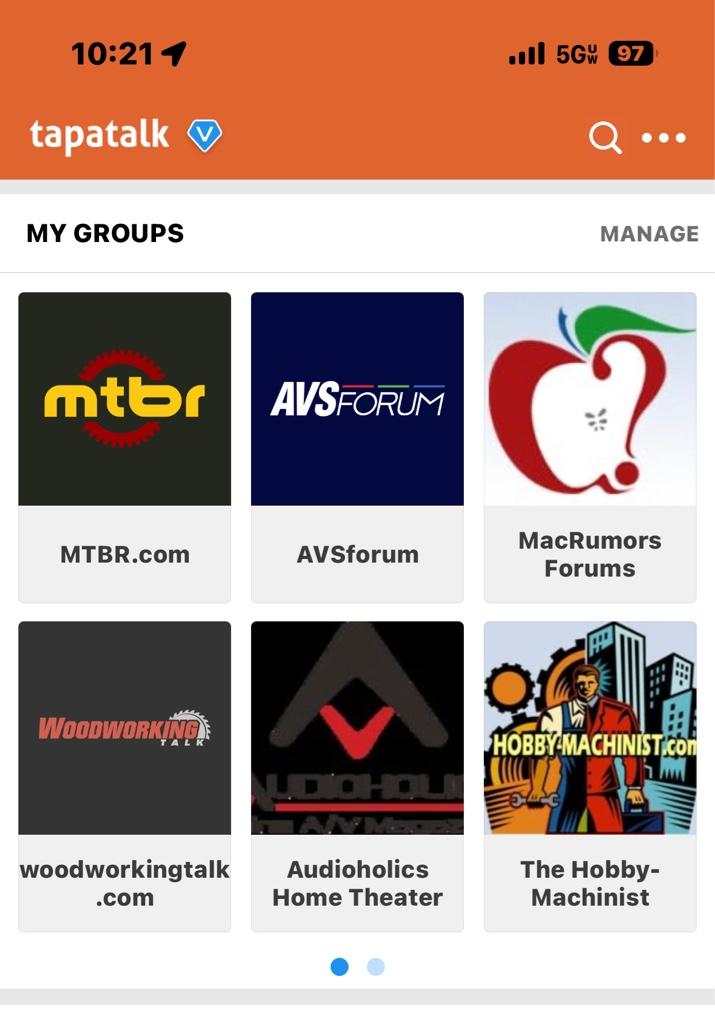Tap the MANAGE button for My Groups
715x1024 pixels.
click(649, 234)
